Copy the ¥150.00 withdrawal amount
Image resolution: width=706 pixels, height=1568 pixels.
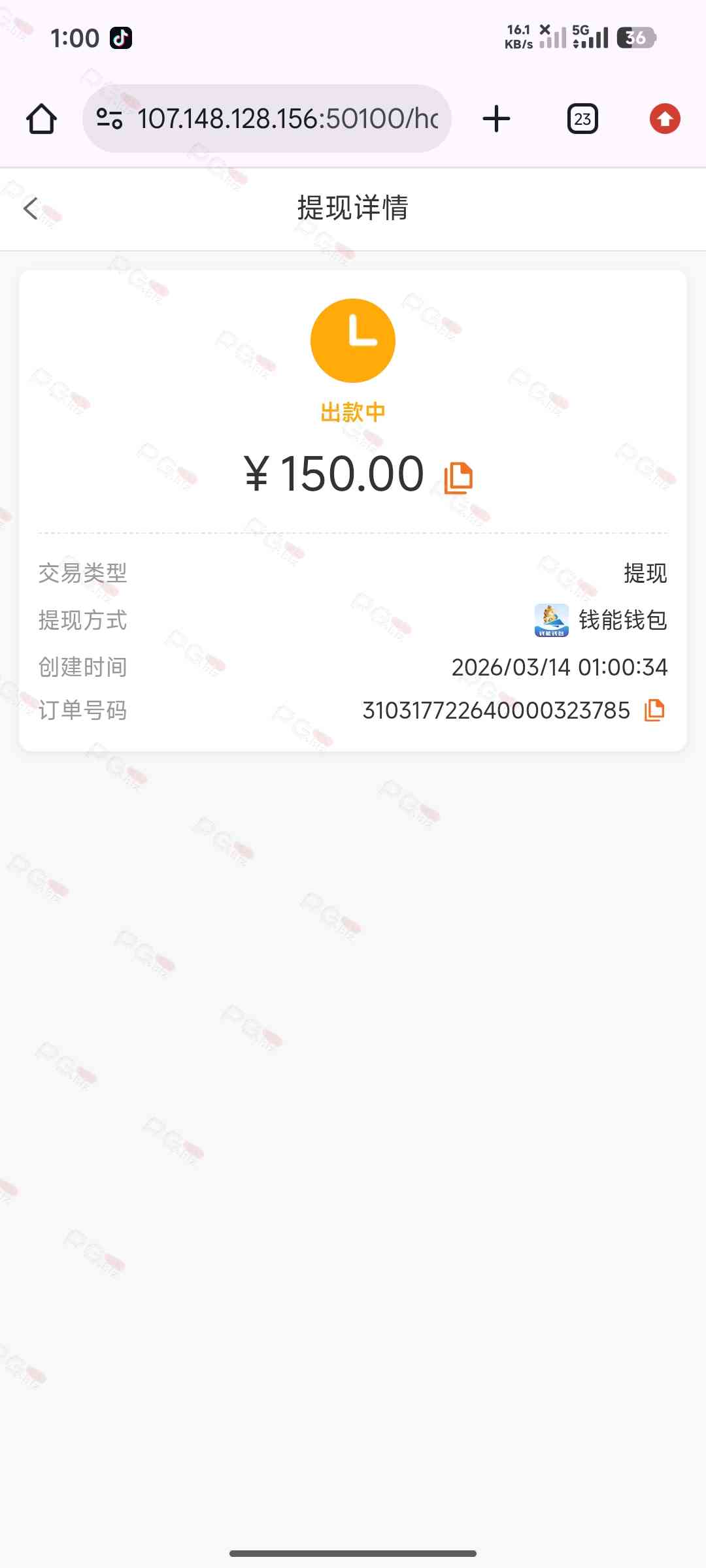coord(458,478)
